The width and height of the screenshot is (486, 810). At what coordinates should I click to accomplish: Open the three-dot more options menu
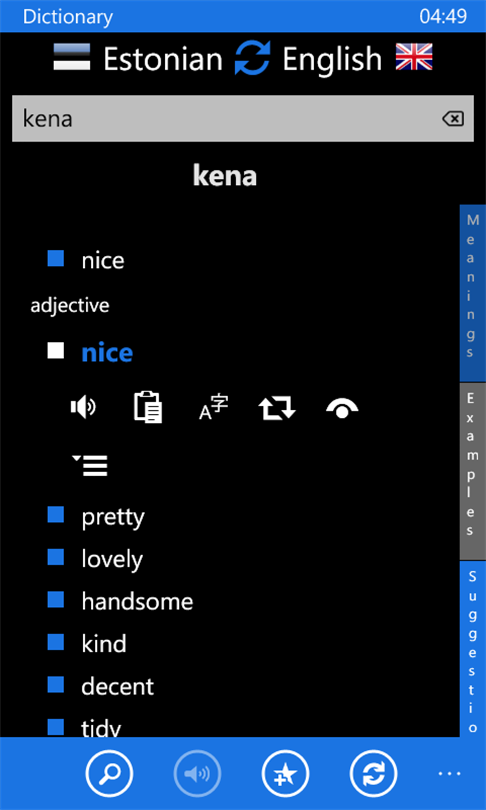click(449, 773)
